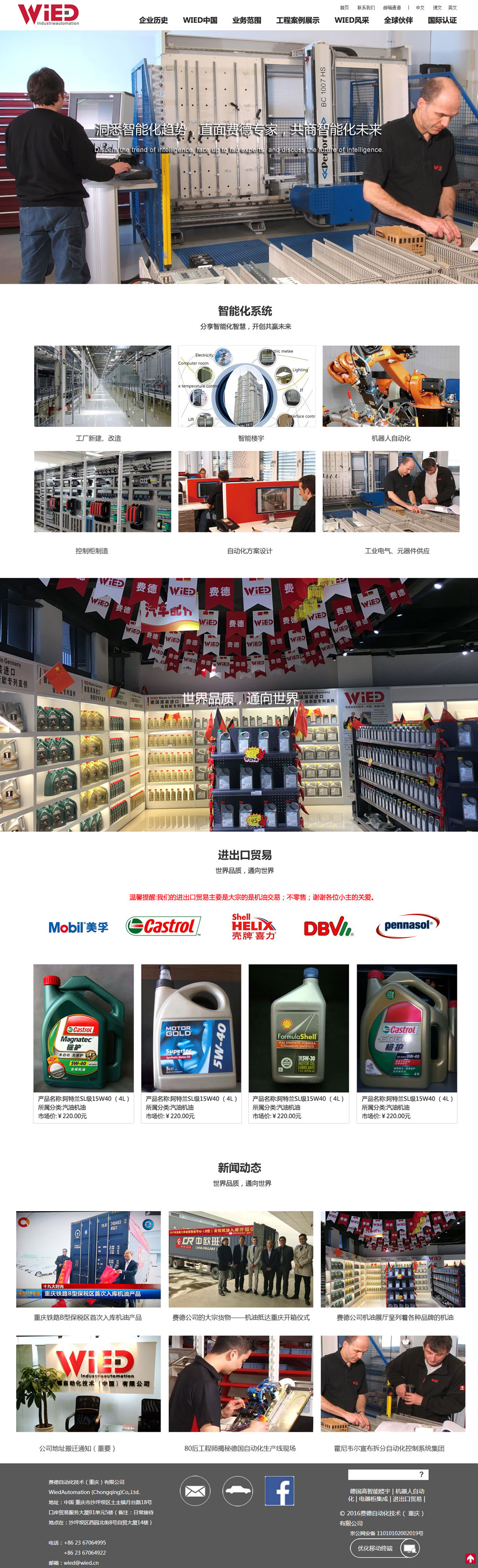This screenshot has height=1568, width=478.
Task: Open the 企业历史 navigation menu
Action: point(153,20)
